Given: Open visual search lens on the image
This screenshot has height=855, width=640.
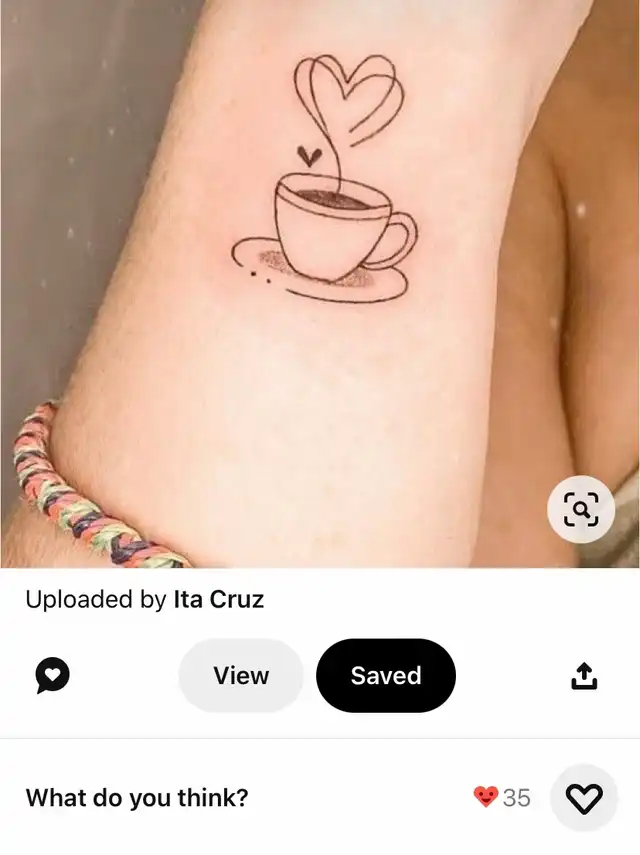Looking at the screenshot, I should 581,510.
